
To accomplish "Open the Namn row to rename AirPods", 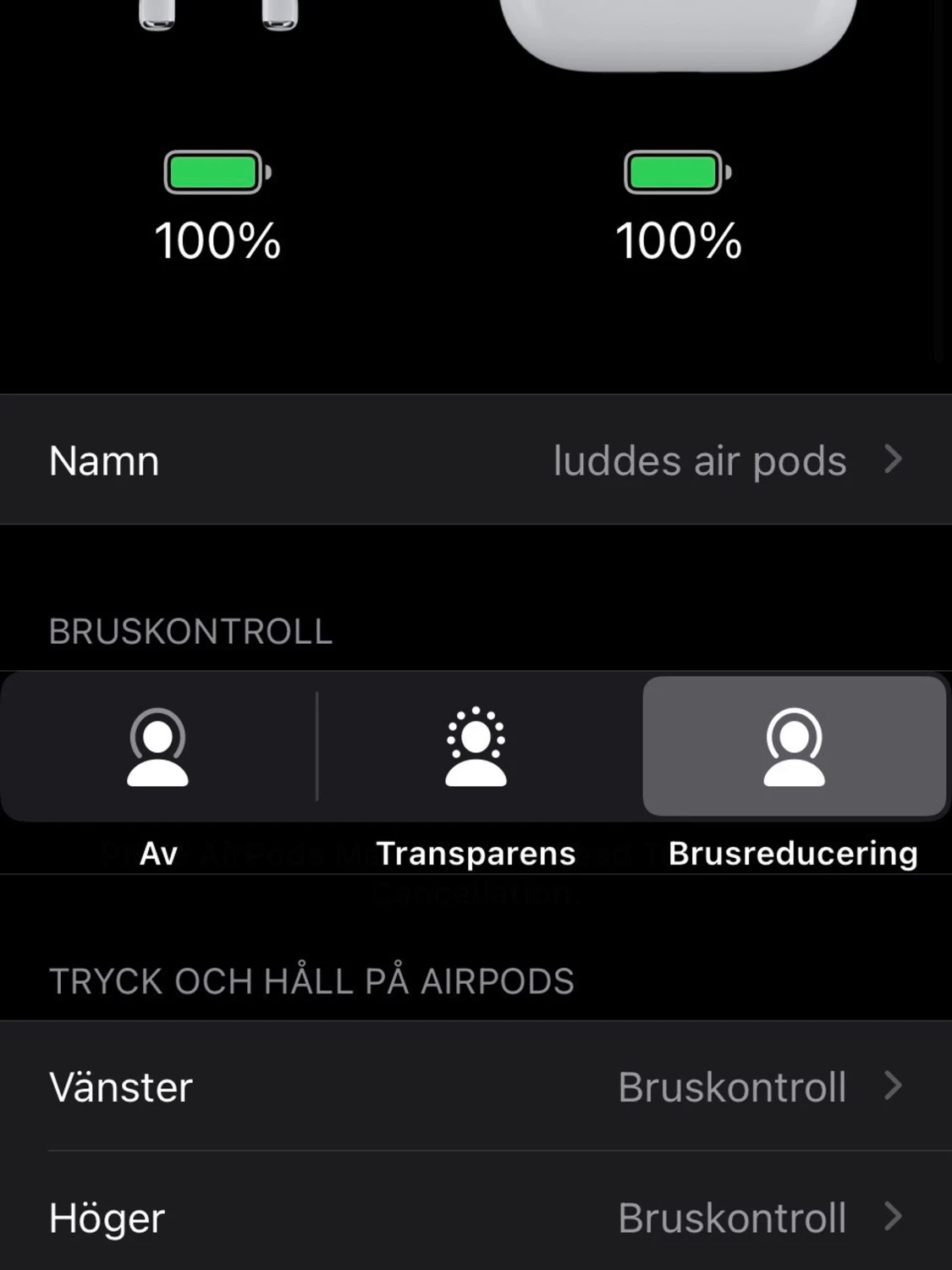I will tap(476, 460).
